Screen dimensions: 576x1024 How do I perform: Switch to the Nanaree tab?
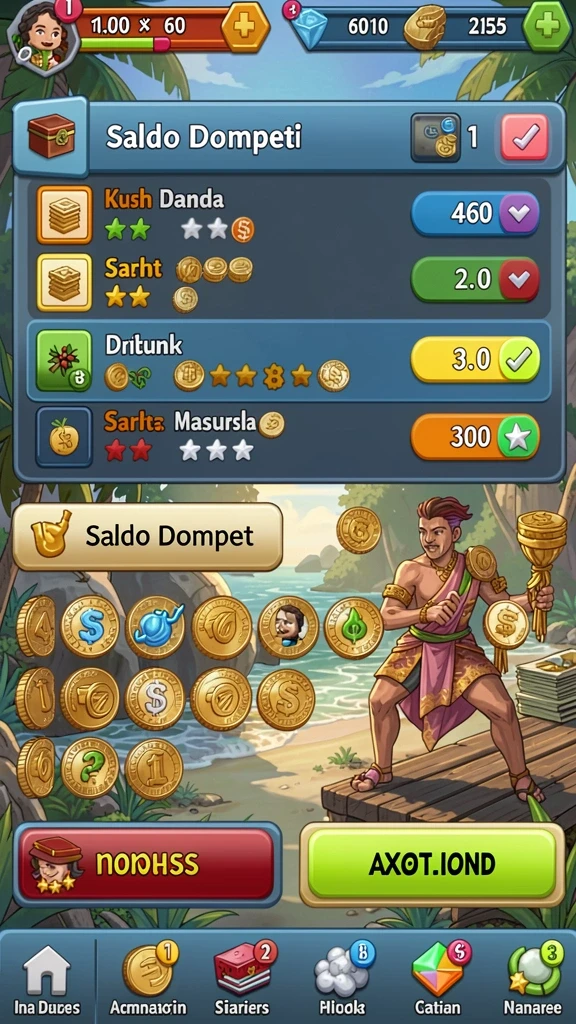[x=534, y=980]
